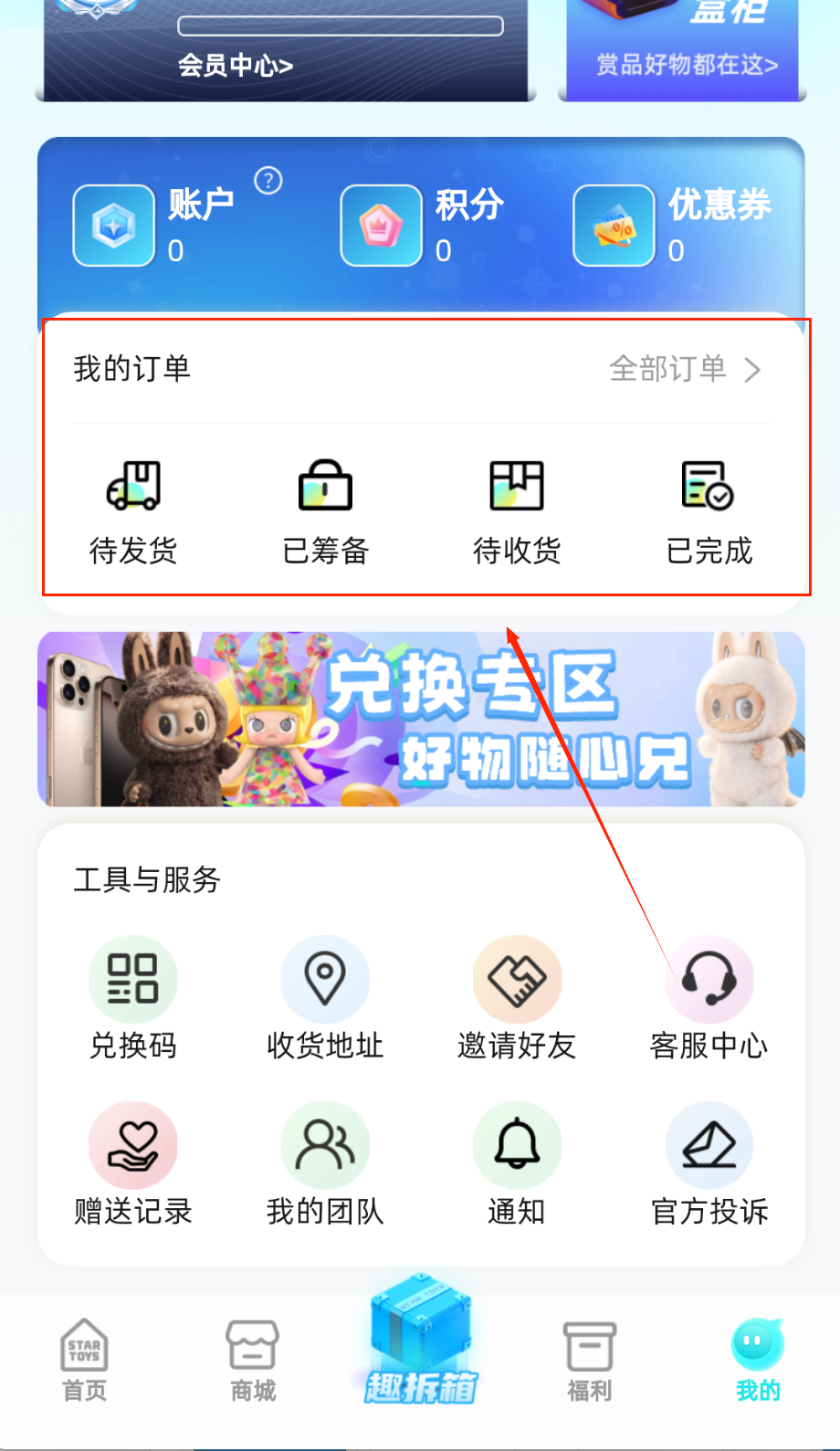Open 优惠券 coupons
Image resolution: width=840 pixels, height=1451 pixels.
[673, 225]
